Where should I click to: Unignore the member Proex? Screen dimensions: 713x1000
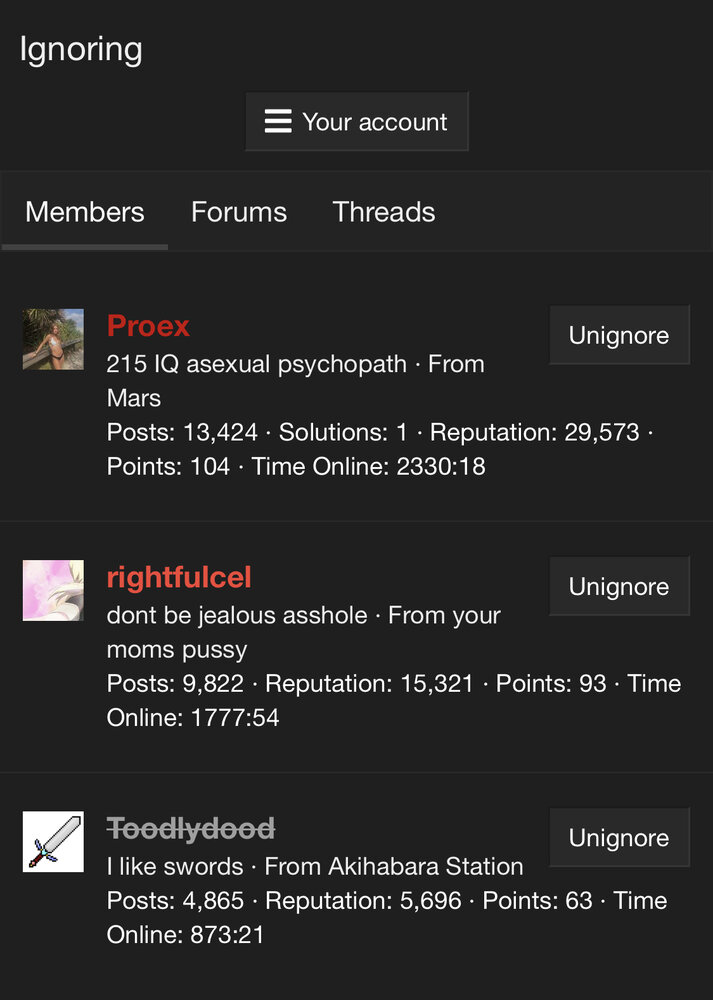[x=619, y=335]
